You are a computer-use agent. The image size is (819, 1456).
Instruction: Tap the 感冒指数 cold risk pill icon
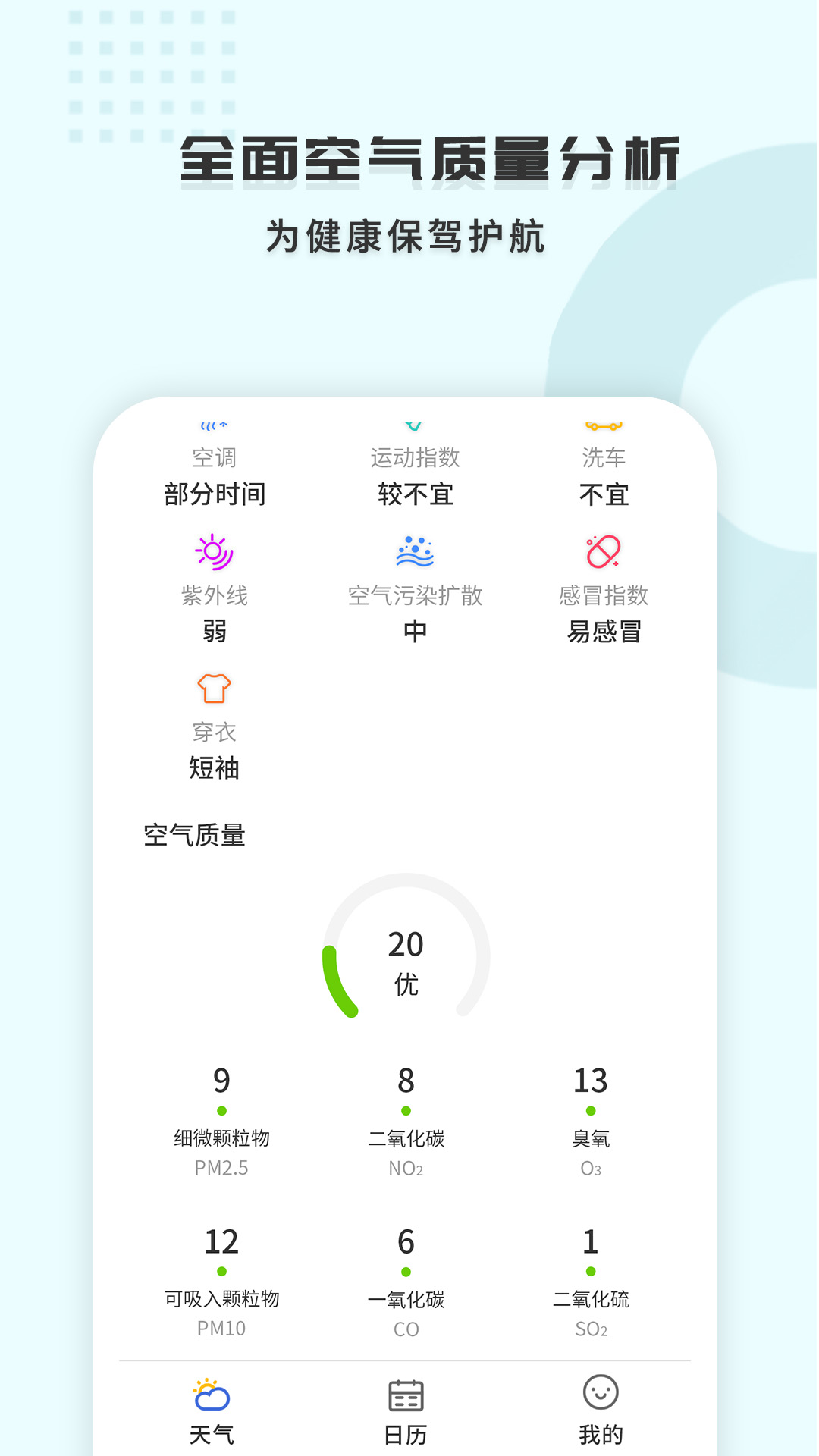(601, 552)
